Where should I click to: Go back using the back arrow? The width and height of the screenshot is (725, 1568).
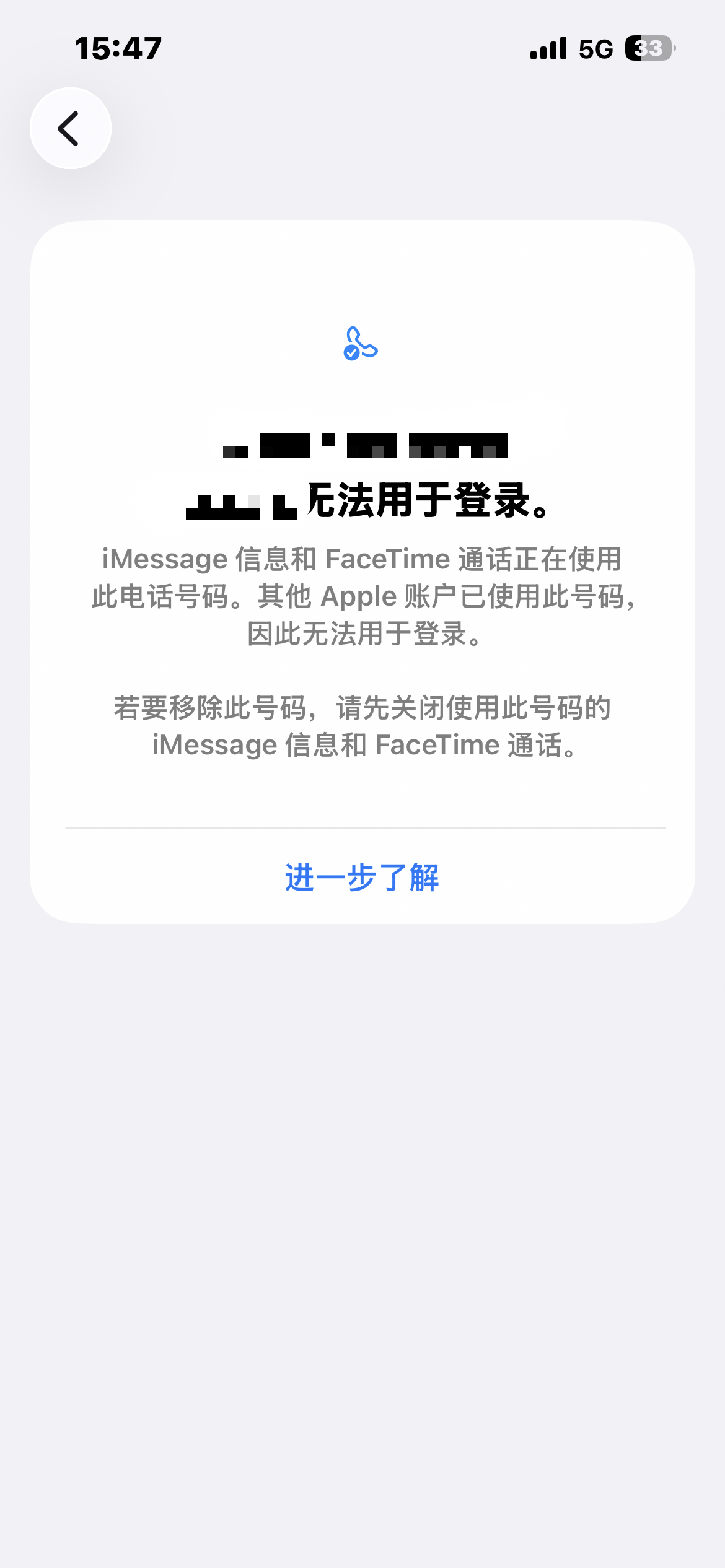click(x=71, y=128)
